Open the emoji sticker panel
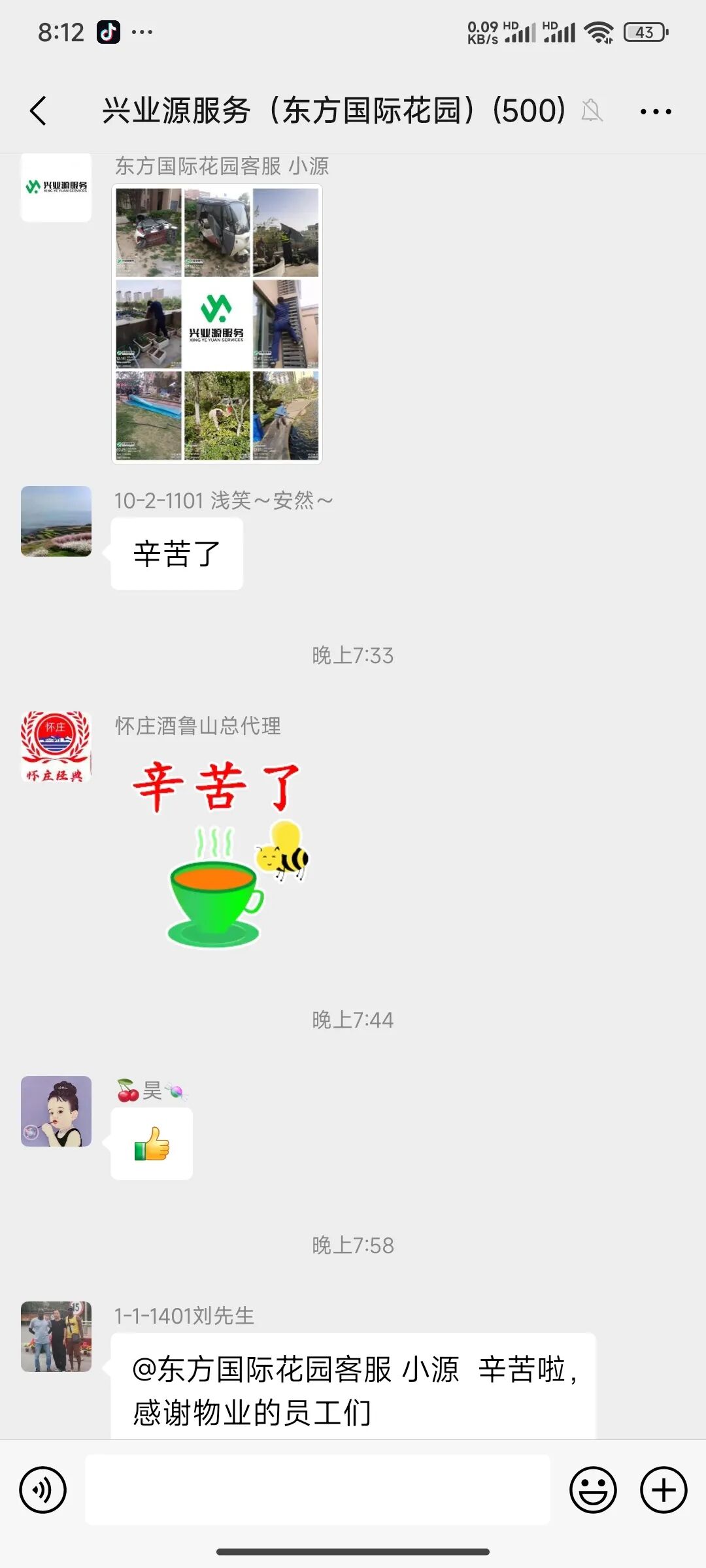 coord(593,1490)
